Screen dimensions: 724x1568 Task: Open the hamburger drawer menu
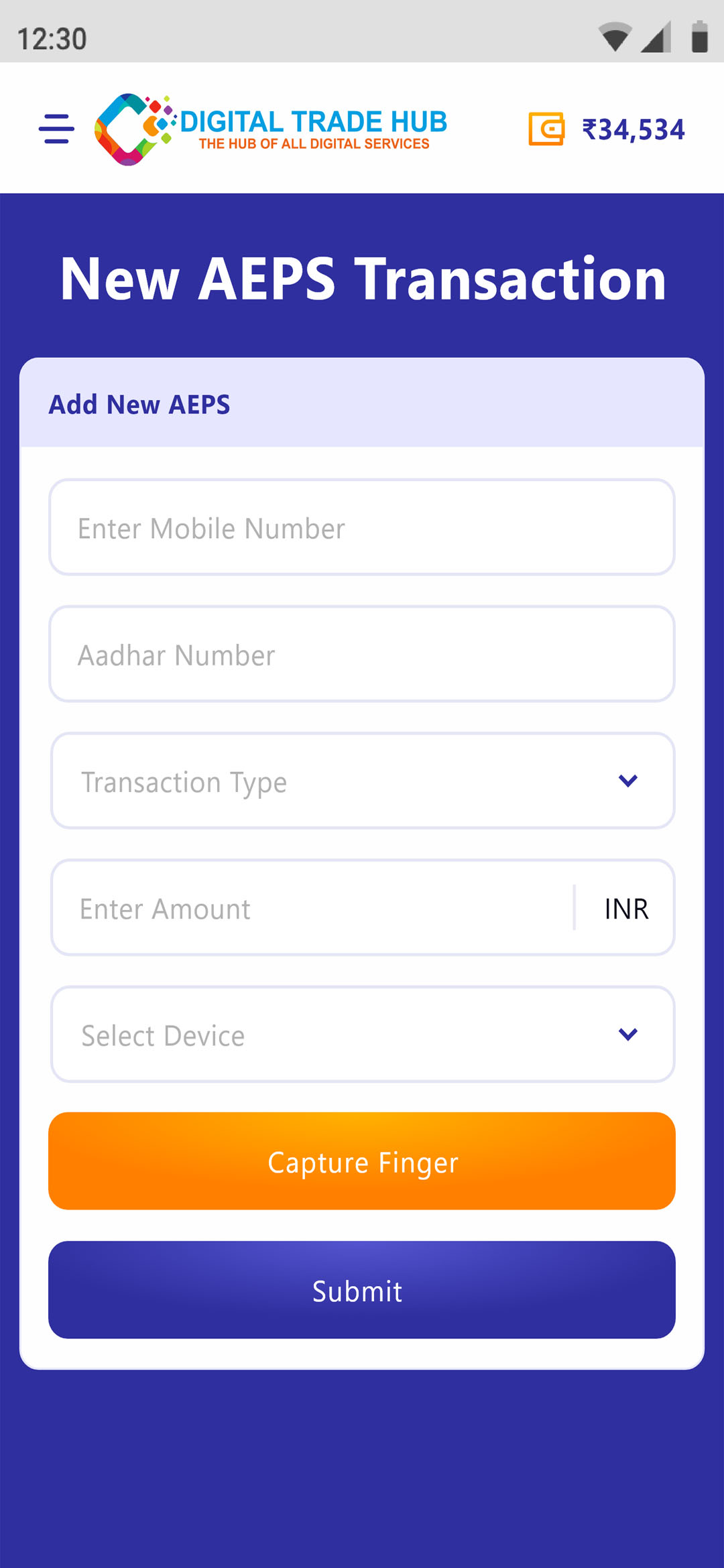[x=56, y=129]
